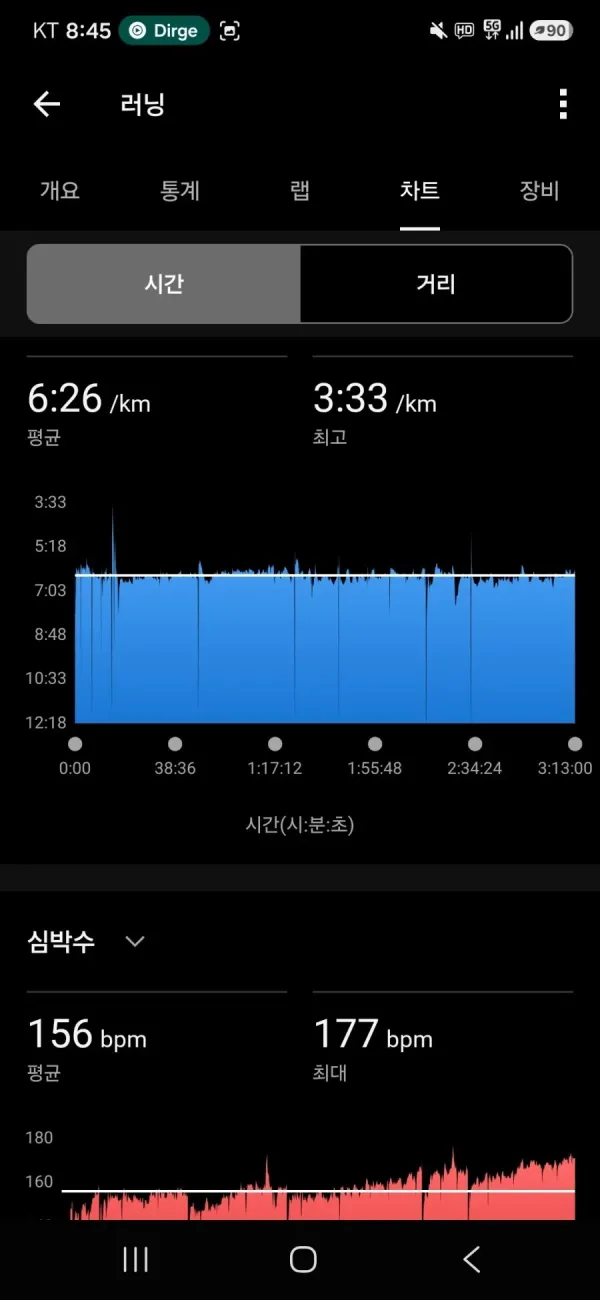Image resolution: width=600 pixels, height=1300 pixels.
Task: Go to the home screen
Action: point(303,1259)
